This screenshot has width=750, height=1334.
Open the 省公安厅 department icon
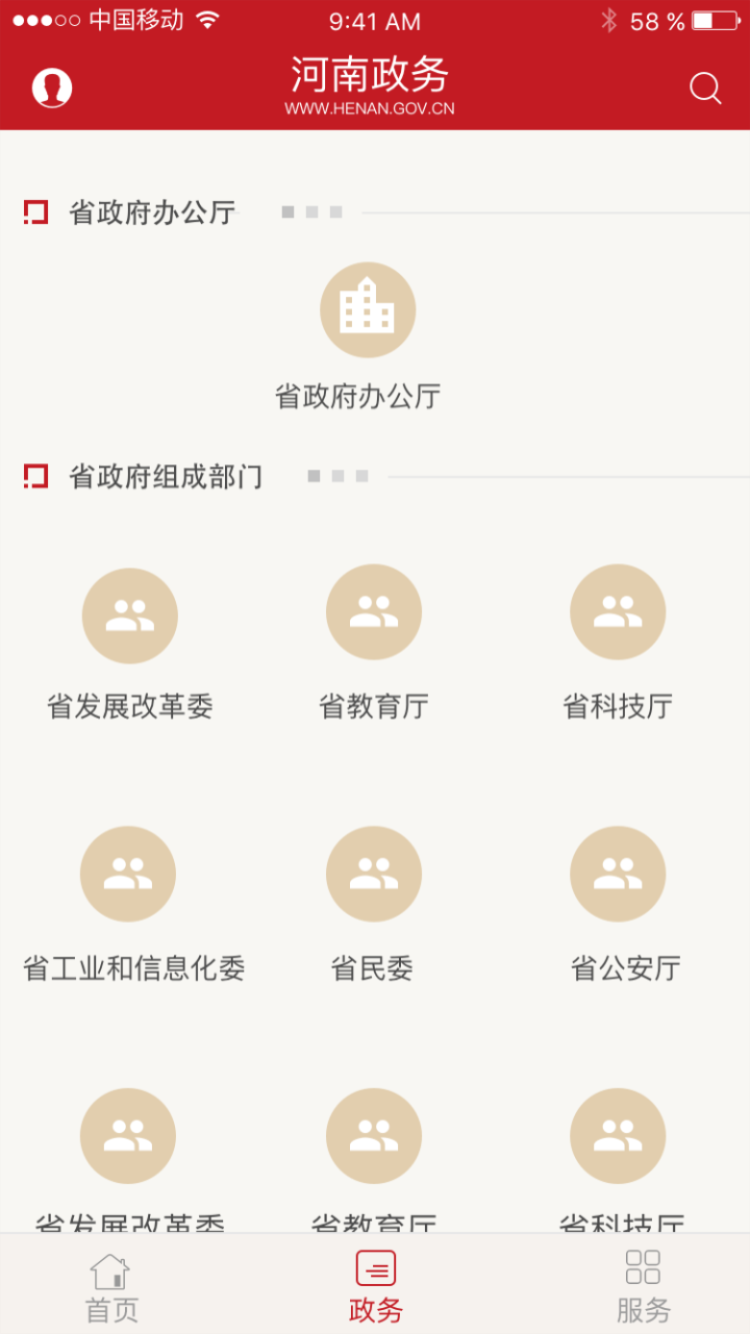tap(618, 873)
